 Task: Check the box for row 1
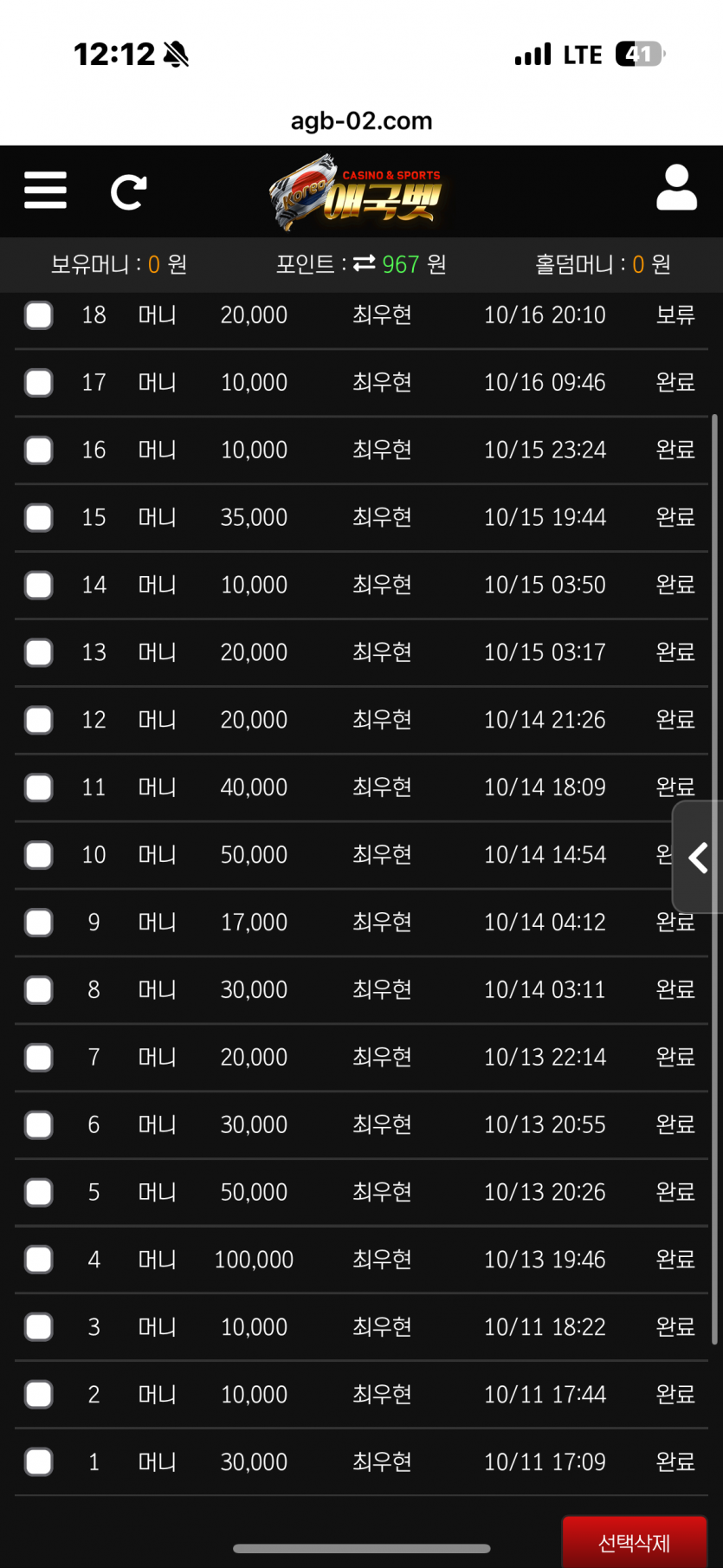point(39,1463)
